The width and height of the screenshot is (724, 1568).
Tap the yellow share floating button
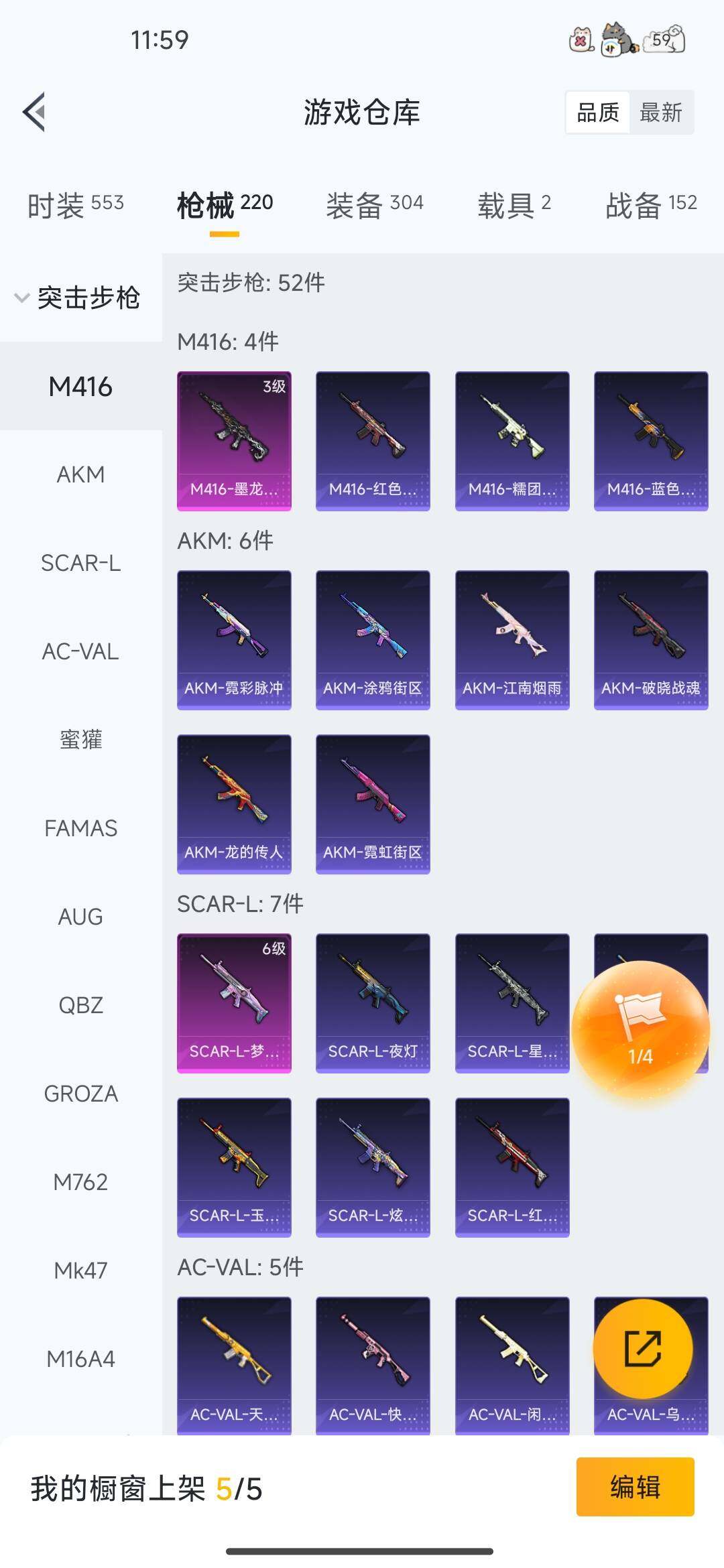coord(643,1348)
